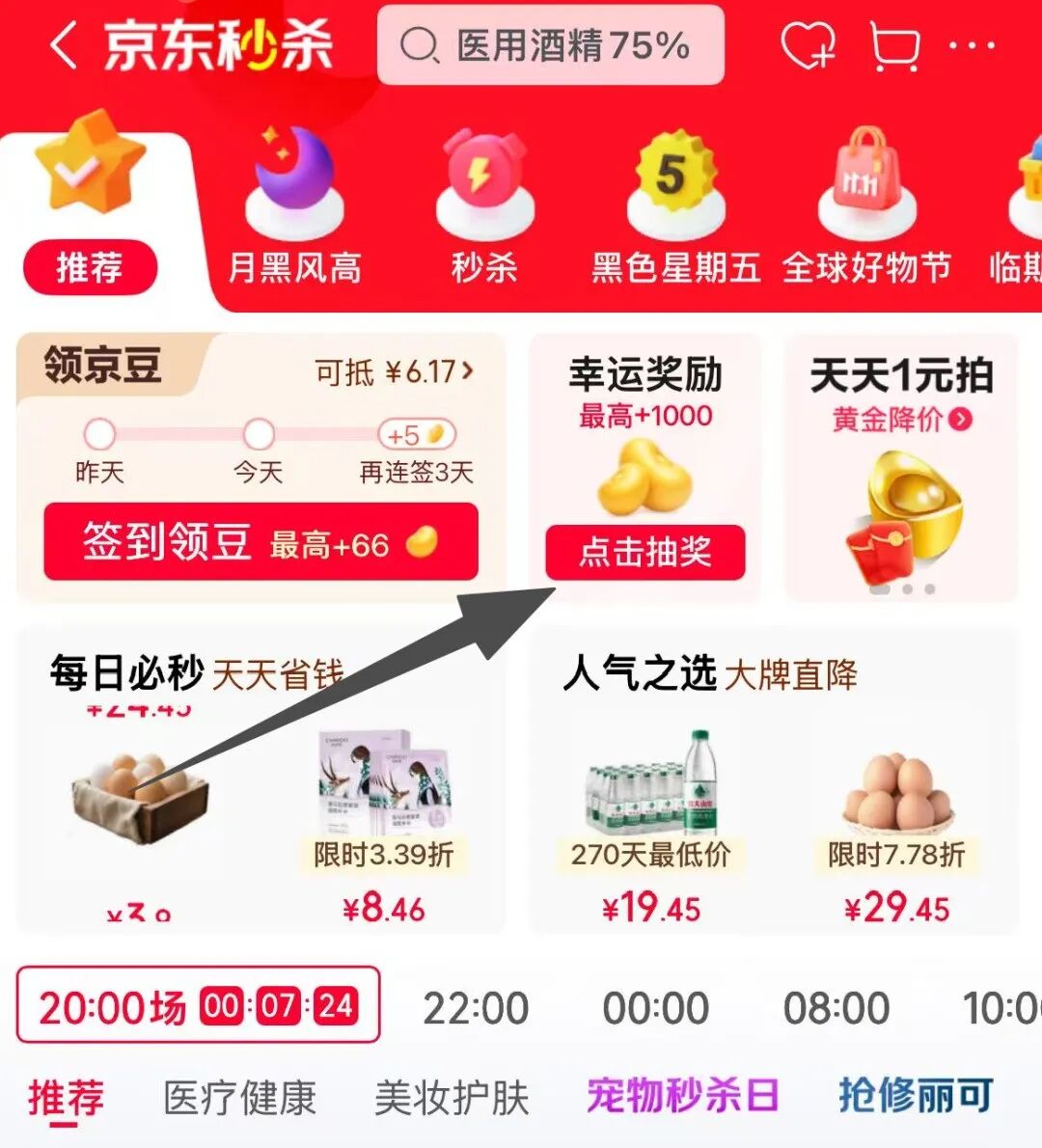Open the ¥8.46 限时3.39折 product

click(x=383, y=820)
